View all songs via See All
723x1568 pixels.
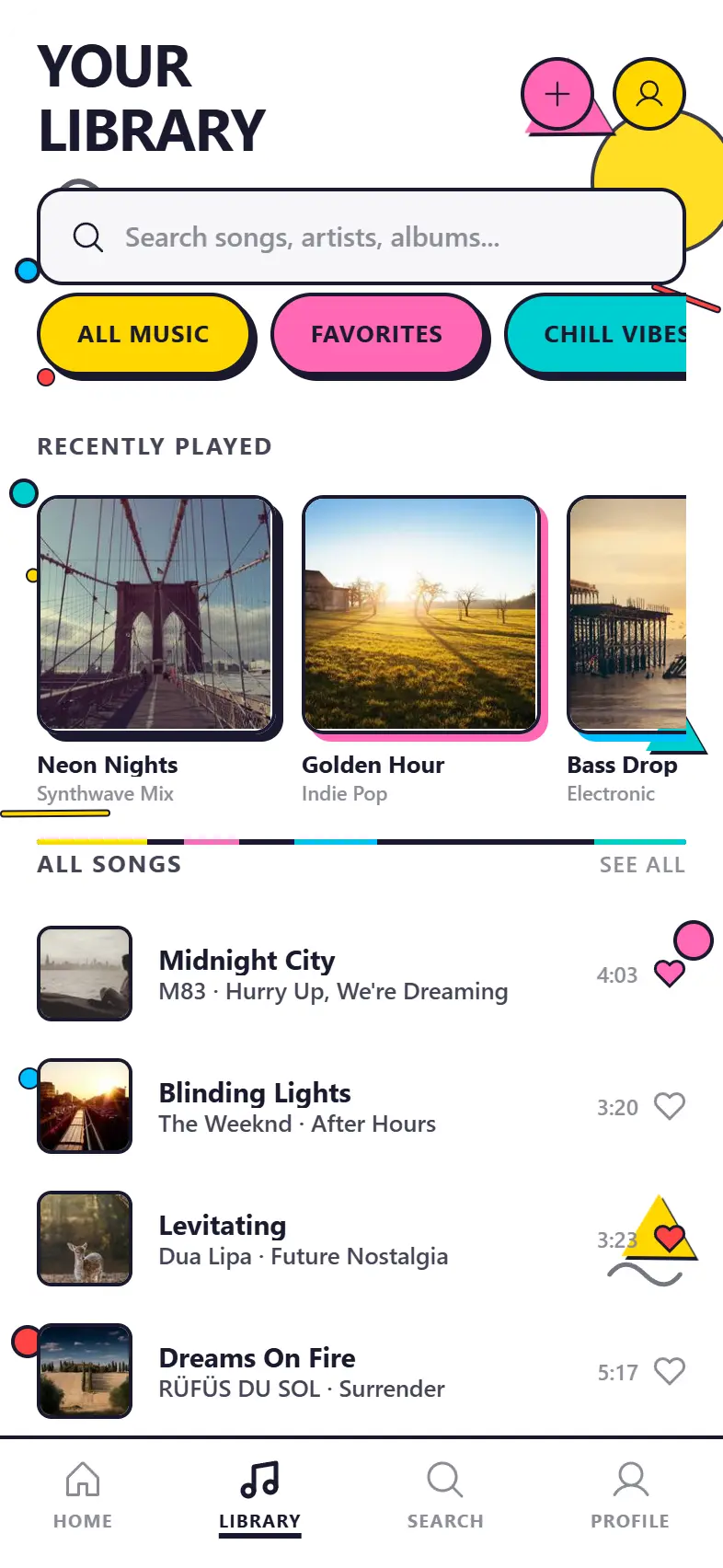tap(642, 865)
